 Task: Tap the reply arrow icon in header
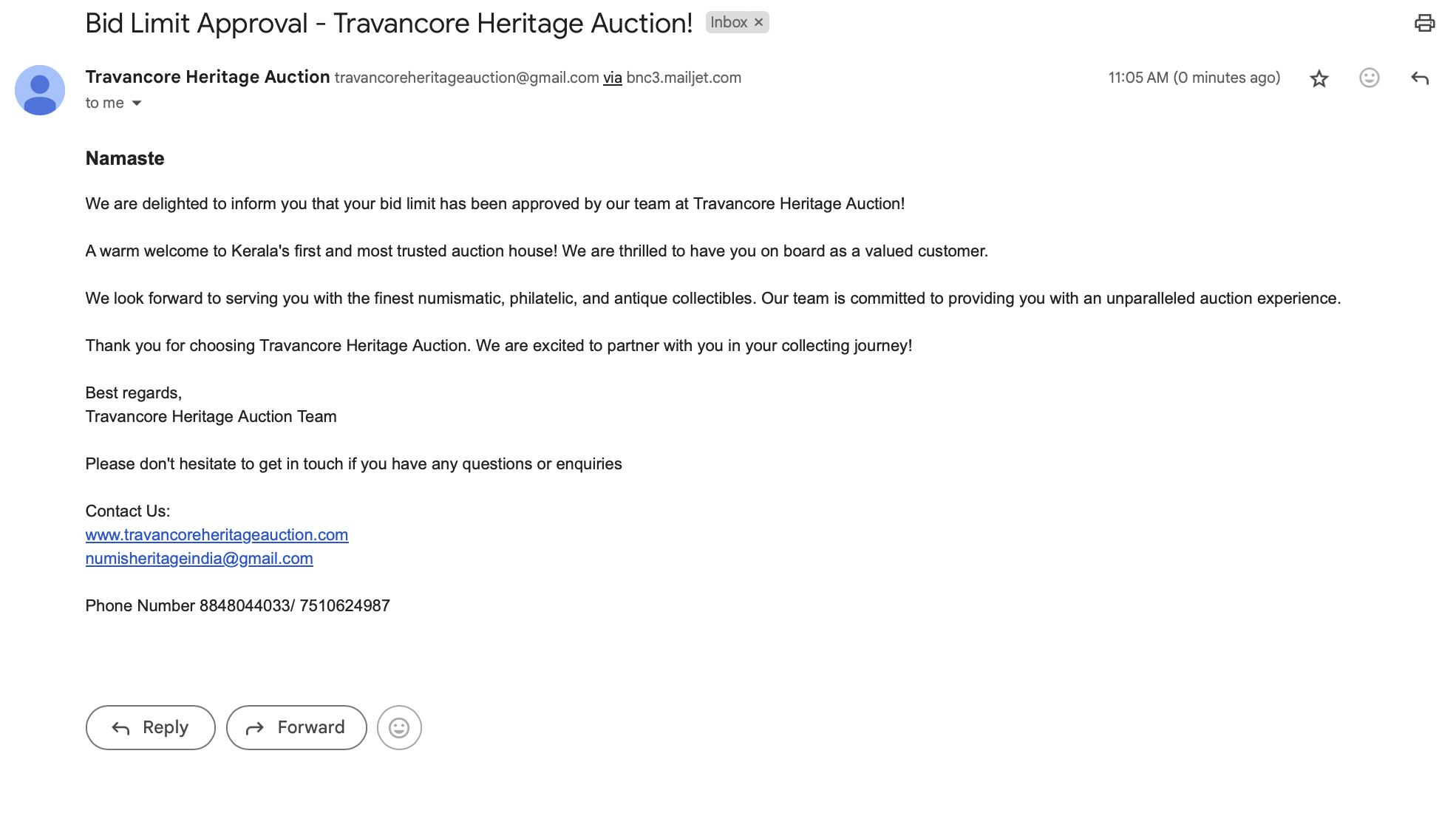click(1420, 78)
